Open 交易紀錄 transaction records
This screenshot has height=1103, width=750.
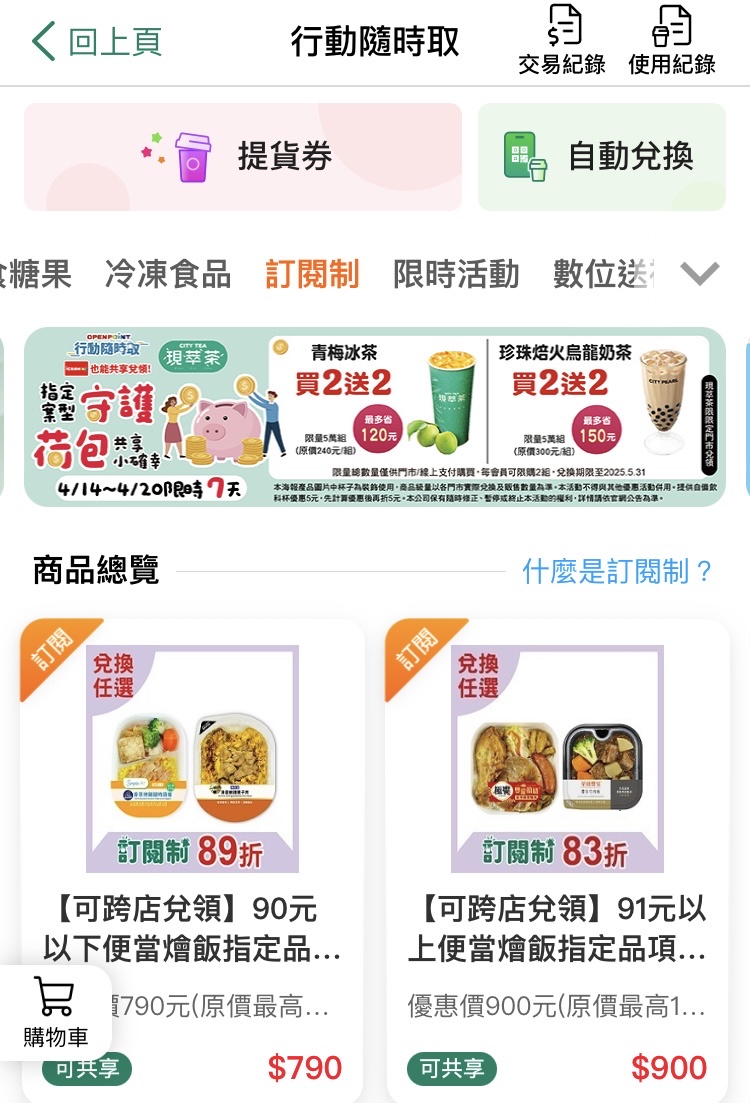pos(562,40)
